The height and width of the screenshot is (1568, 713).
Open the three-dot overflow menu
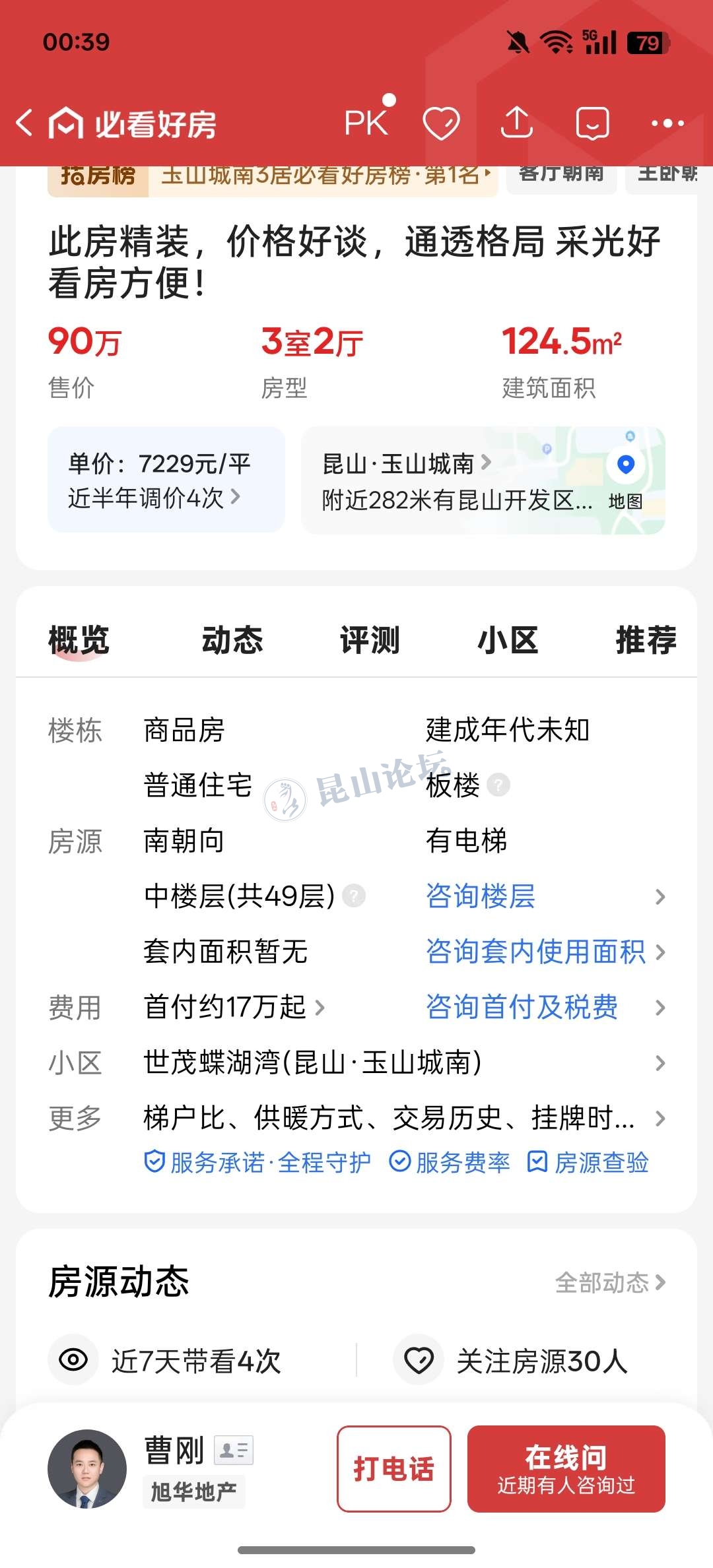667,123
